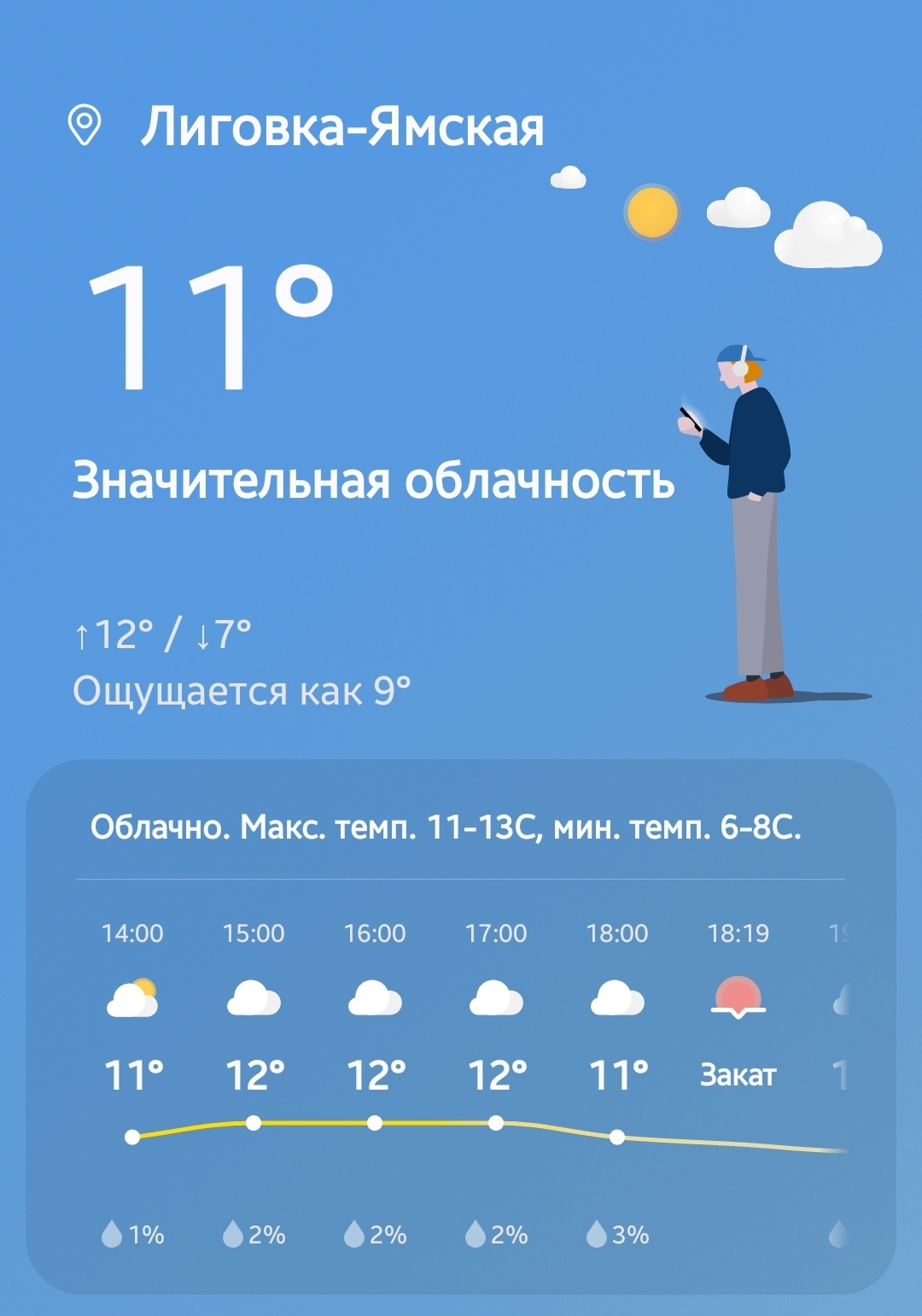Open the forecast summary Облачно. Макс. темп. 11-13C
Image resolution: width=922 pixels, height=1316 pixels.
coord(446,828)
